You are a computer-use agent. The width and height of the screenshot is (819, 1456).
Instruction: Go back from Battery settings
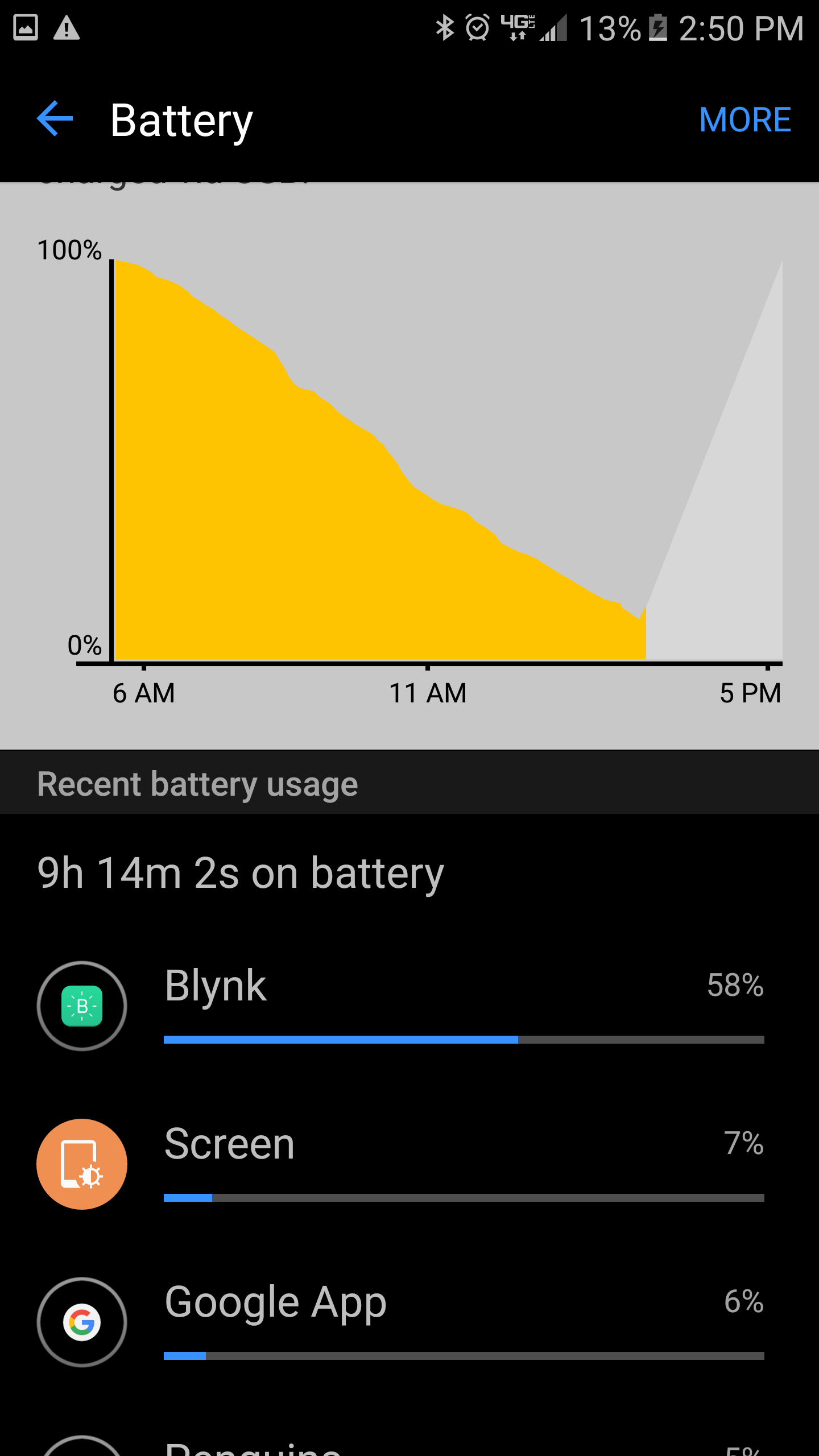(55, 119)
